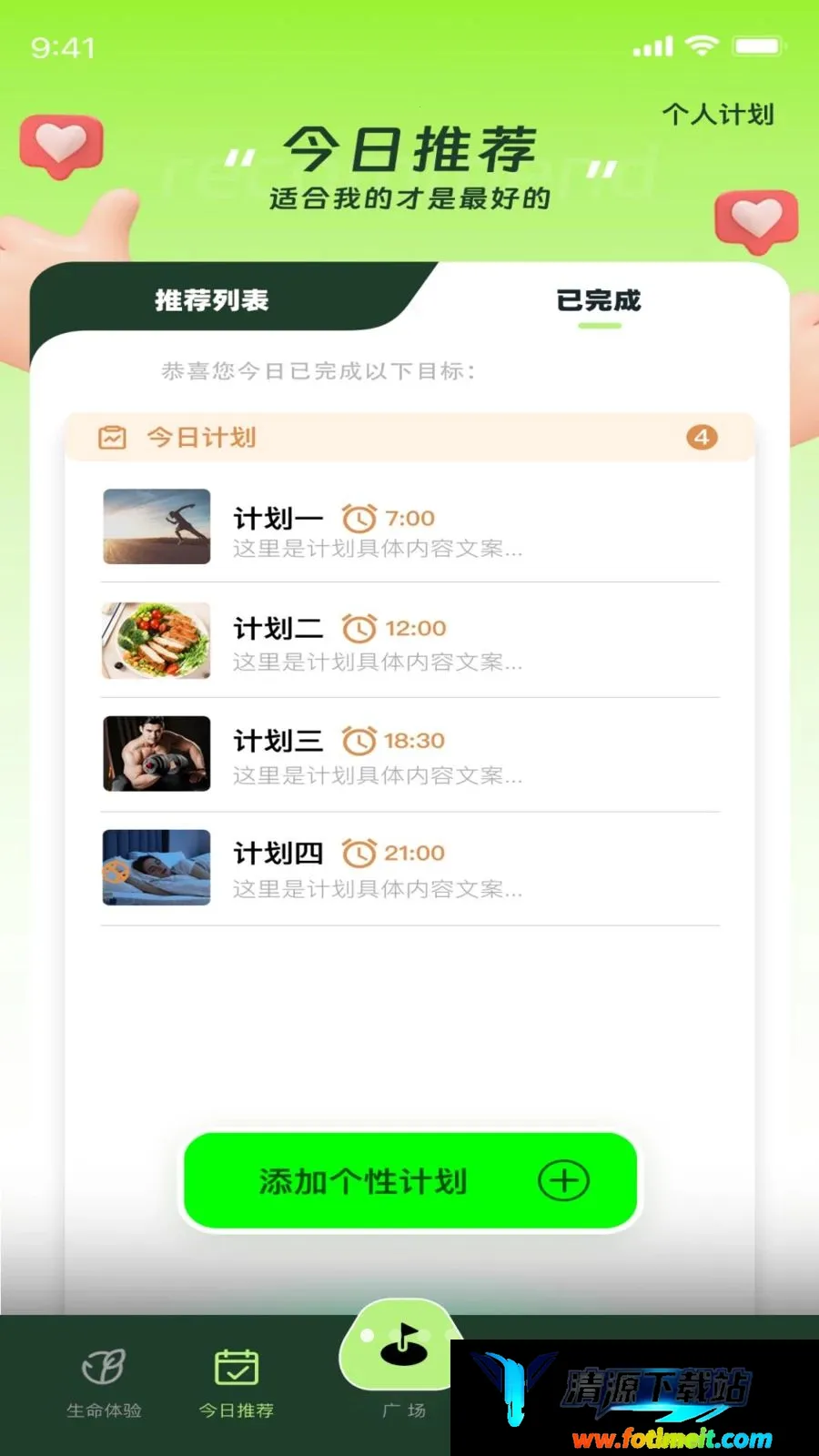Switch to the 推荐列表 tab
Image resolution: width=819 pixels, height=1456 pixels.
pos(212,300)
